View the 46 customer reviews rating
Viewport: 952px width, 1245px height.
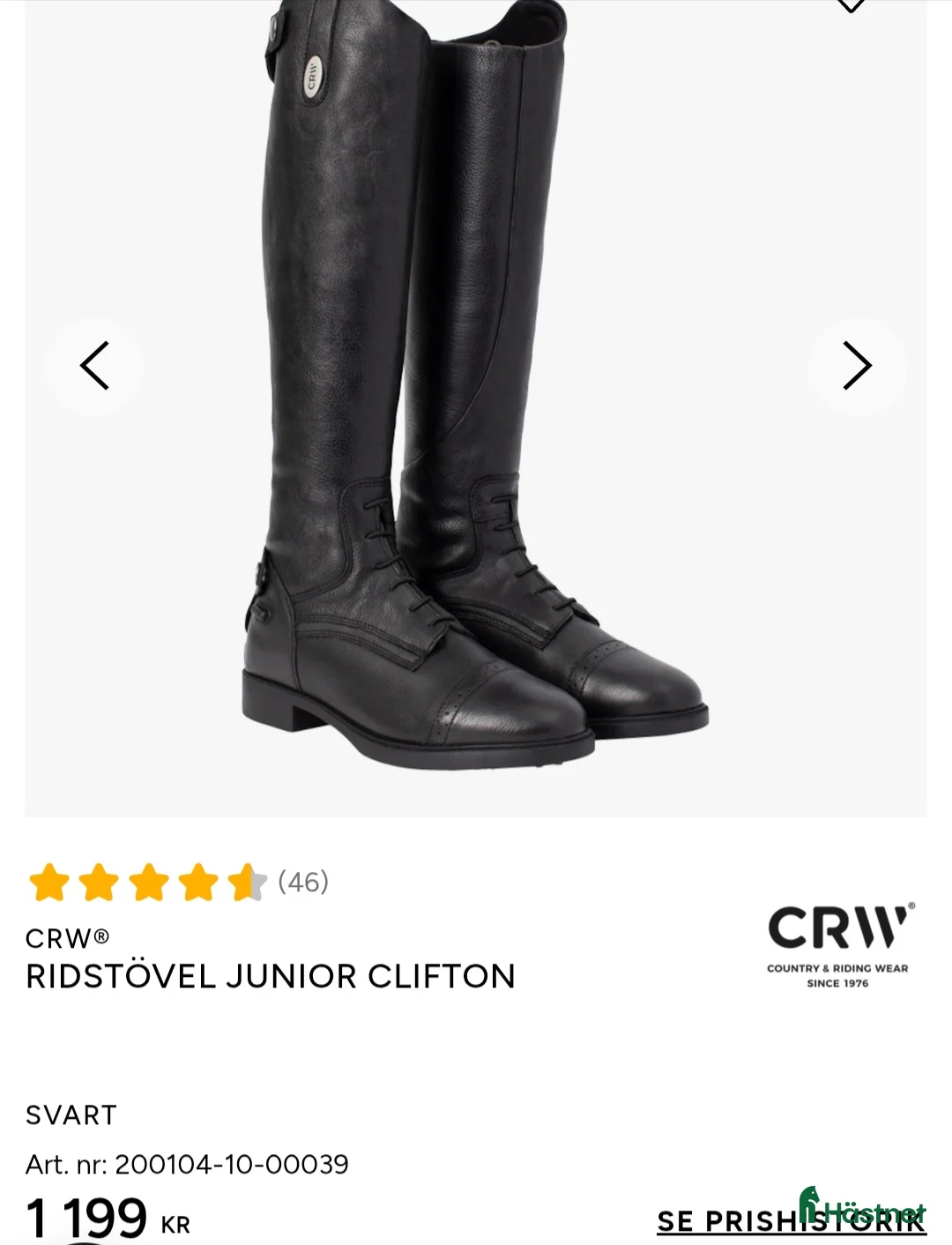tap(178, 883)
